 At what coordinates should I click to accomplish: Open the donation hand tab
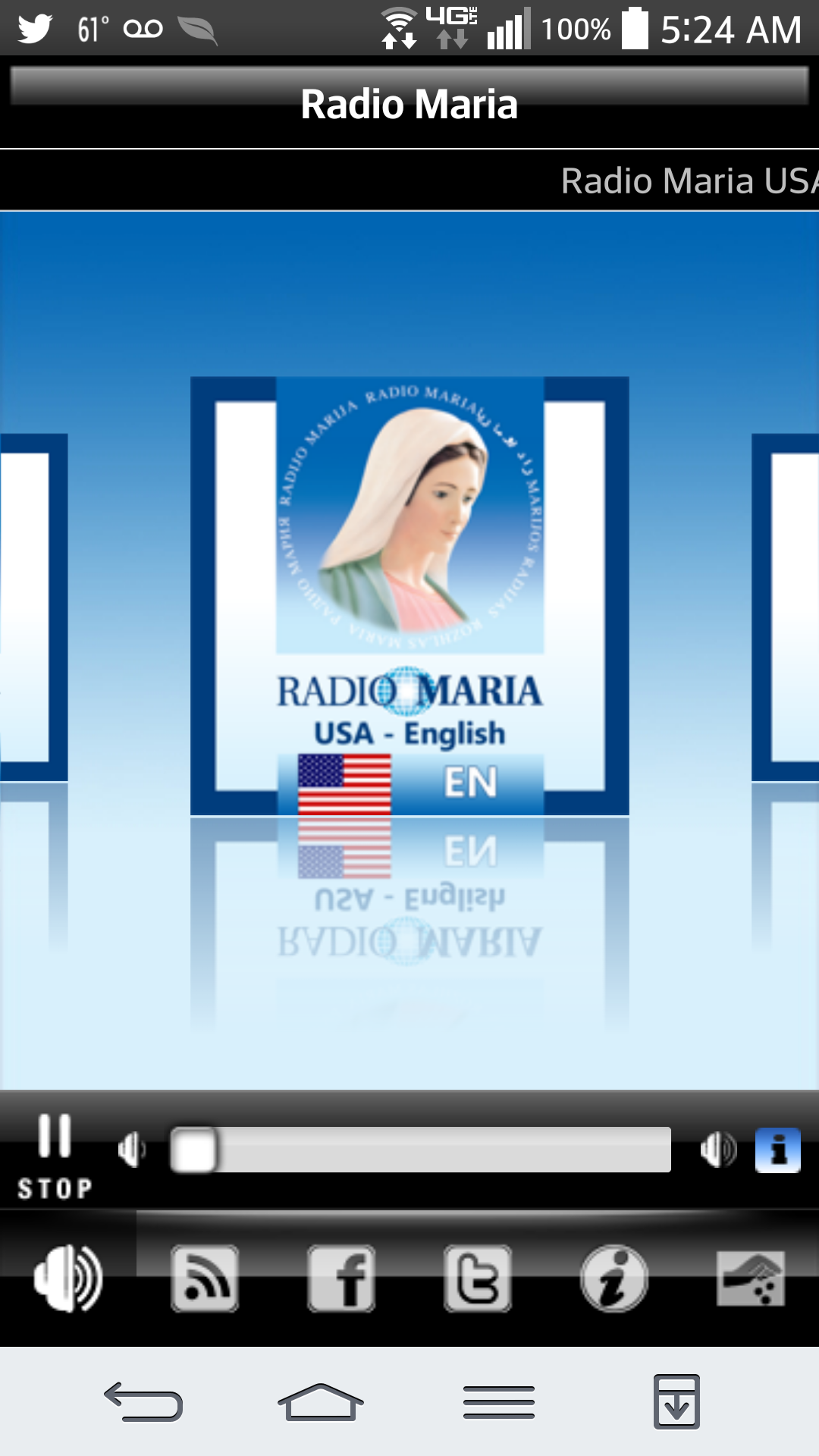(x=751, y=1279)
